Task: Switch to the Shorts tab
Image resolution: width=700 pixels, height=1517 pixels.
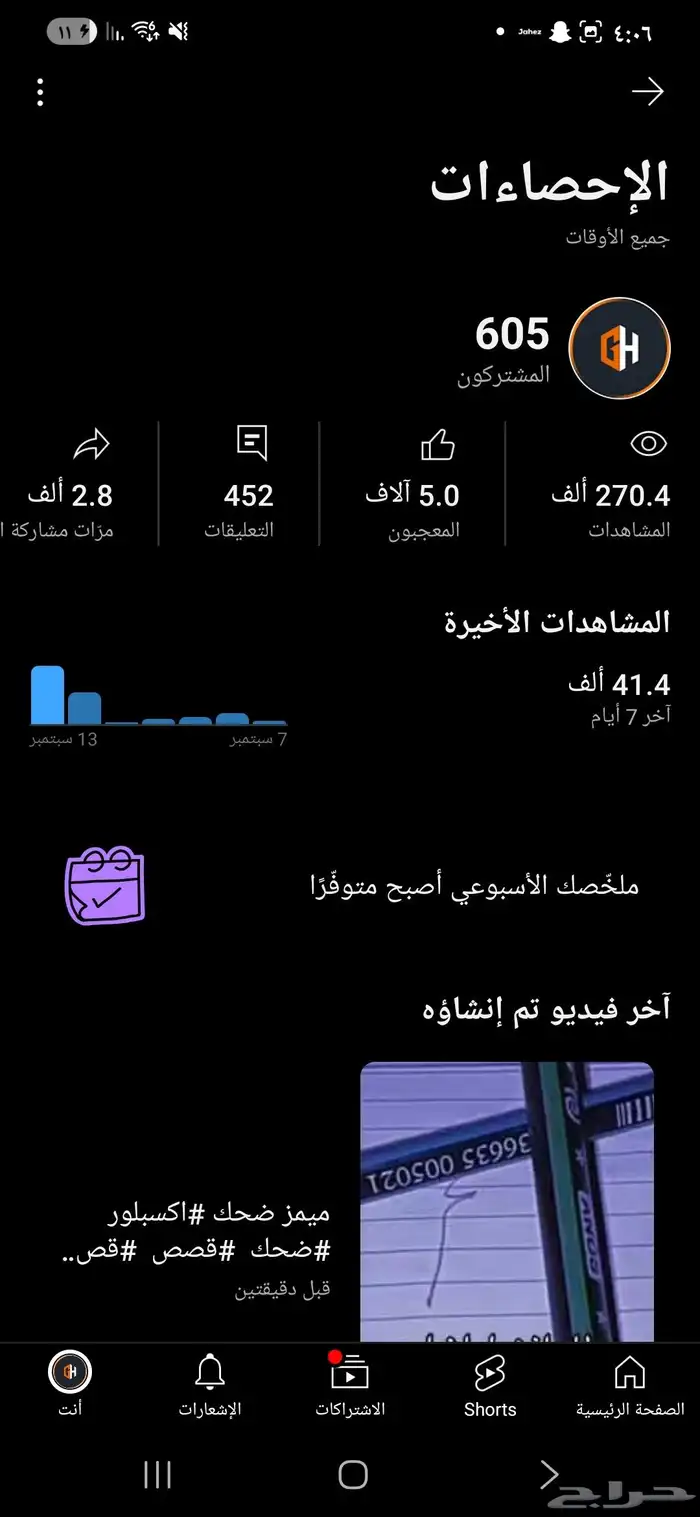Action: coord(490,1386)
